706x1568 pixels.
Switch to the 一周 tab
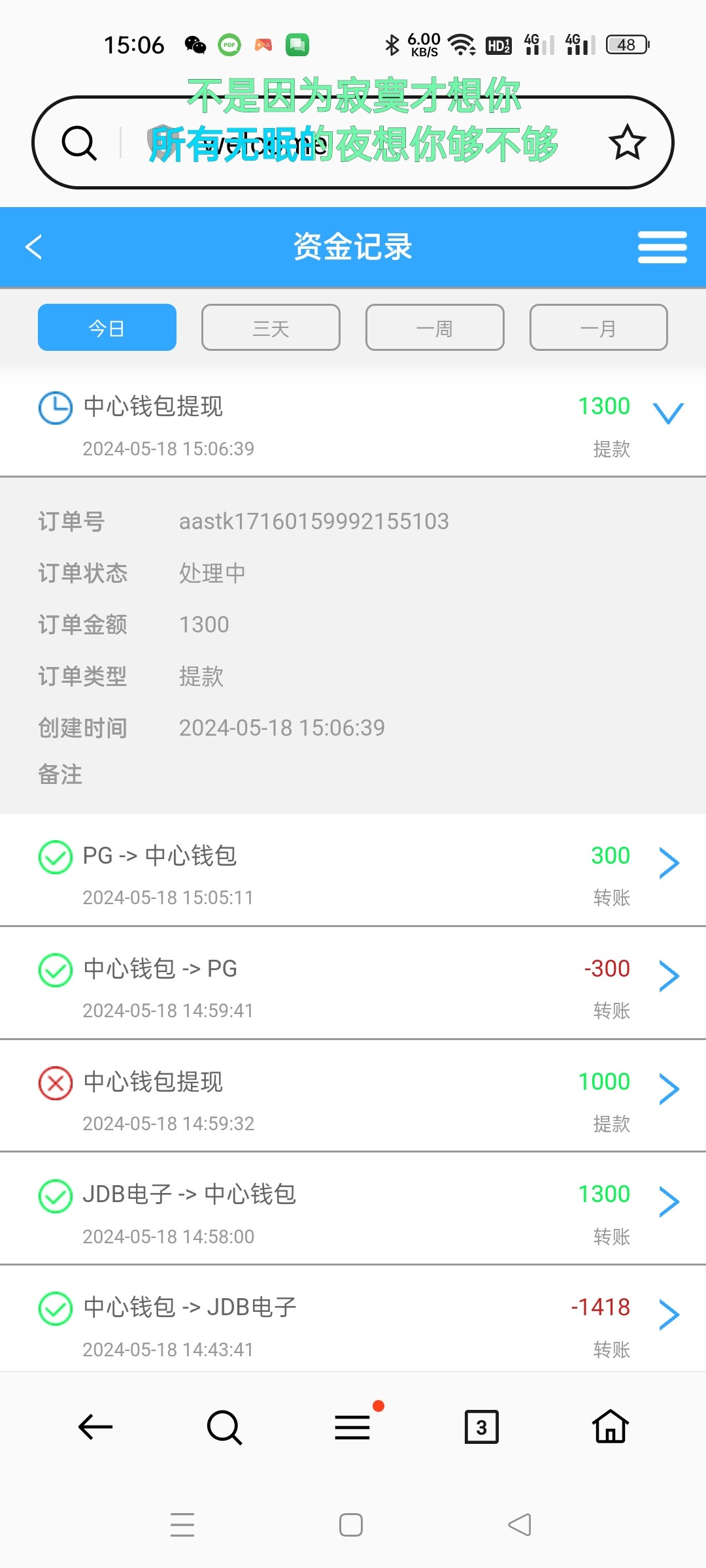pyautogui.click(x=434, y=327)
